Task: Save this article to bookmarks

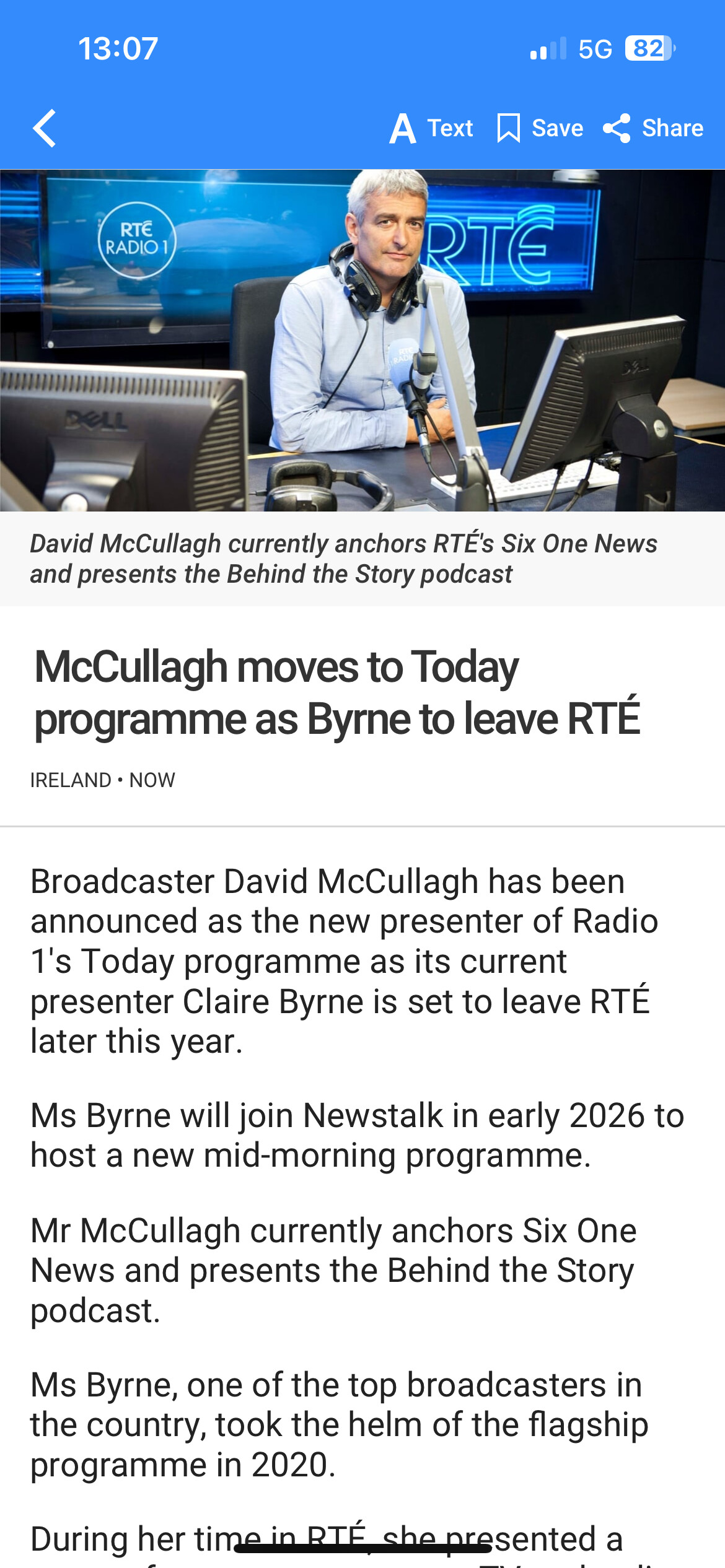Action: [540, 128]
